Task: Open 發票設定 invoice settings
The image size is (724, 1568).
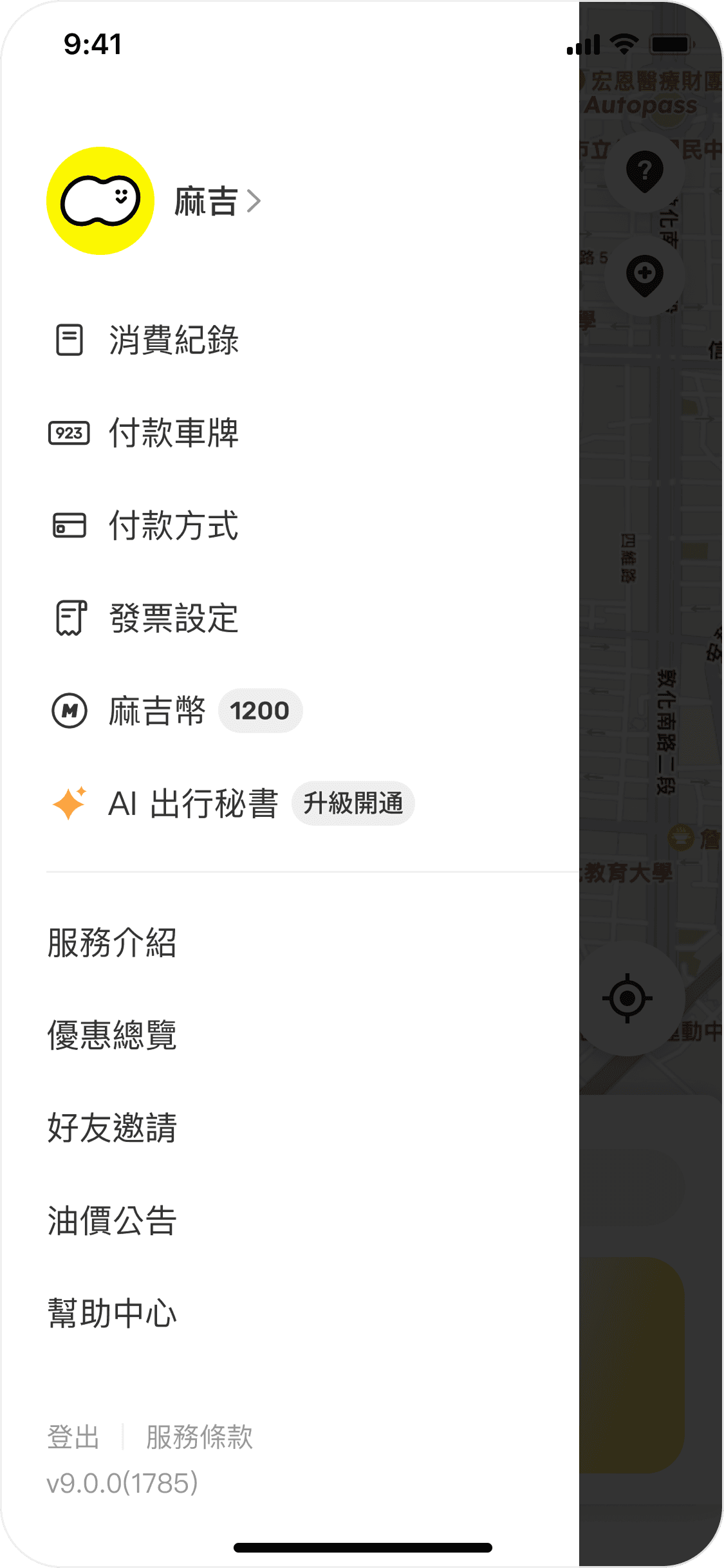Action: (x=290, y=618)
